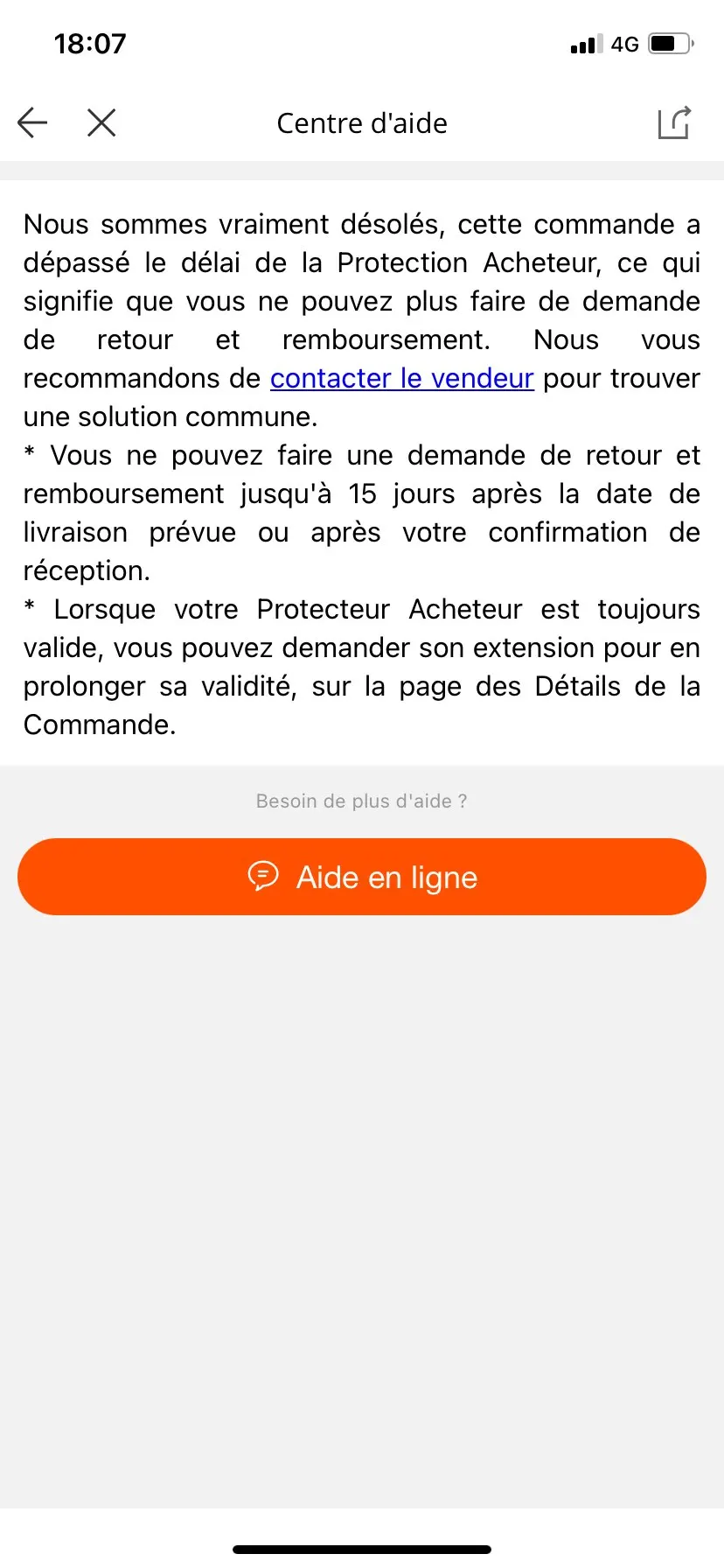Close the Centre d'aide page

coord(101,122)
